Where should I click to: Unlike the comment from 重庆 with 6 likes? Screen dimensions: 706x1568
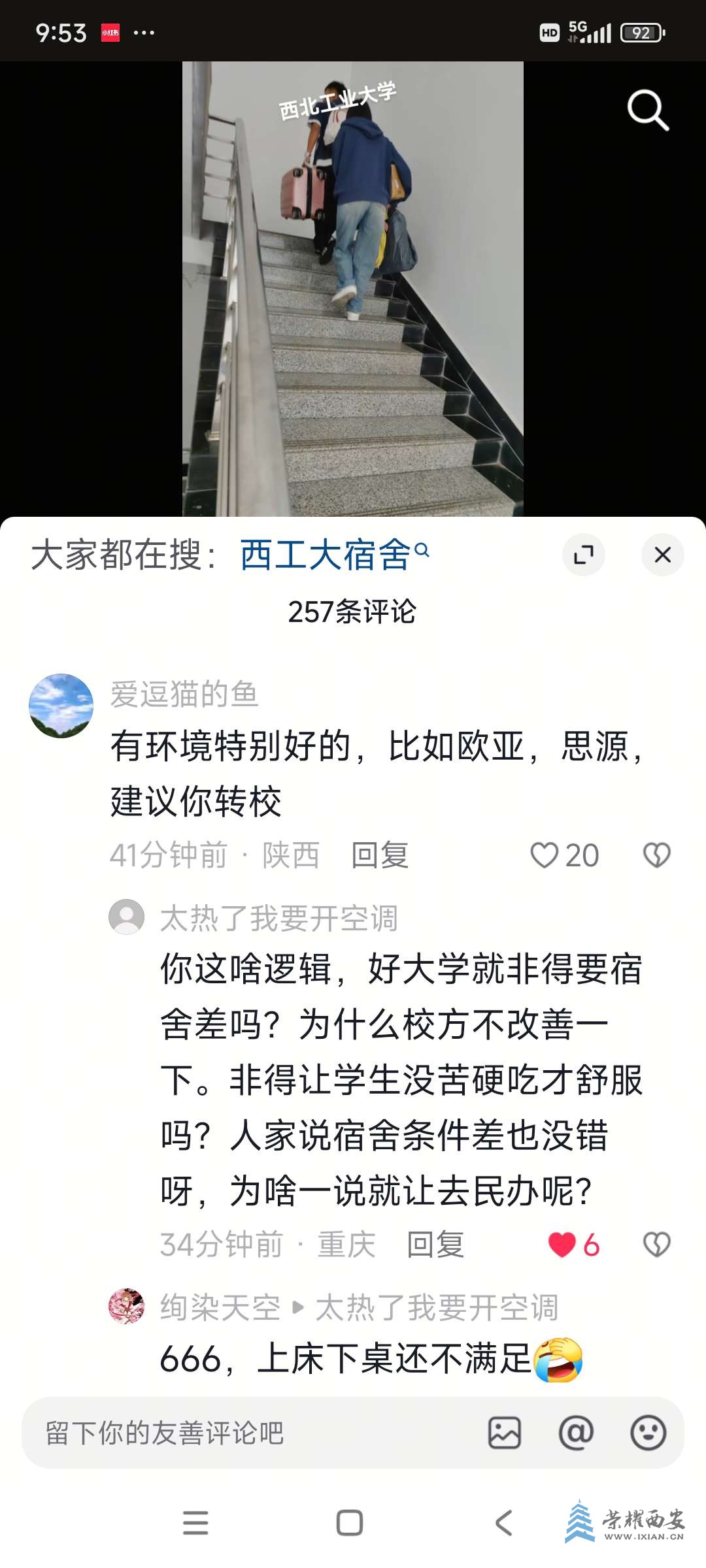pyautogui.click(x=562, y=1245)
